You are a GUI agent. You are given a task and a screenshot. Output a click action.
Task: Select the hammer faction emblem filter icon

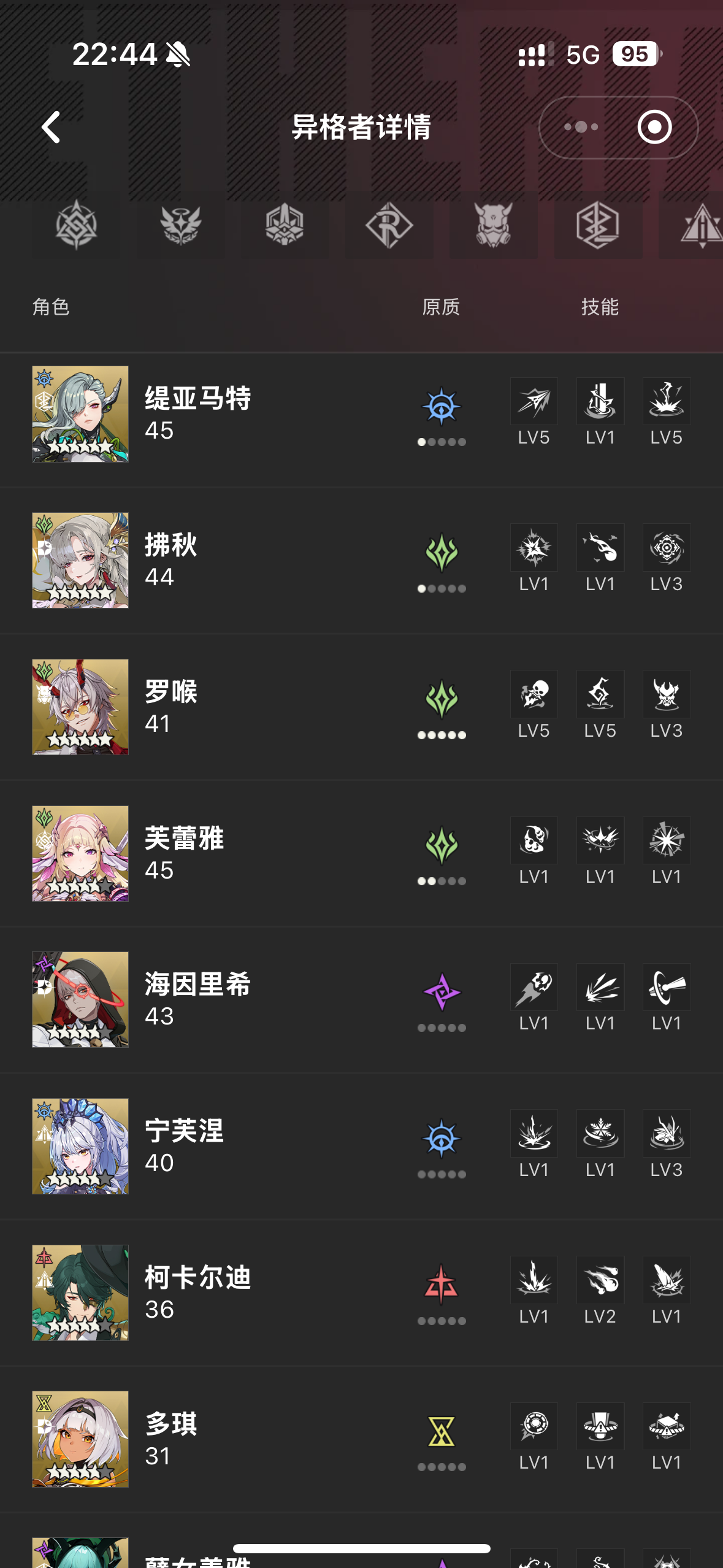click(x=285, y=226)
